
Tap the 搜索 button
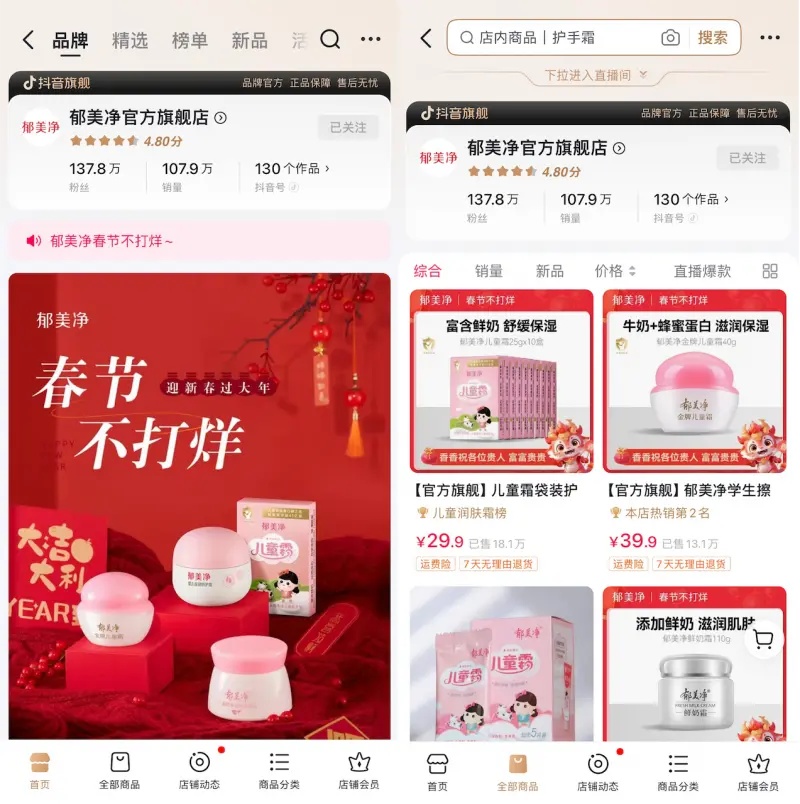point(713,38)
